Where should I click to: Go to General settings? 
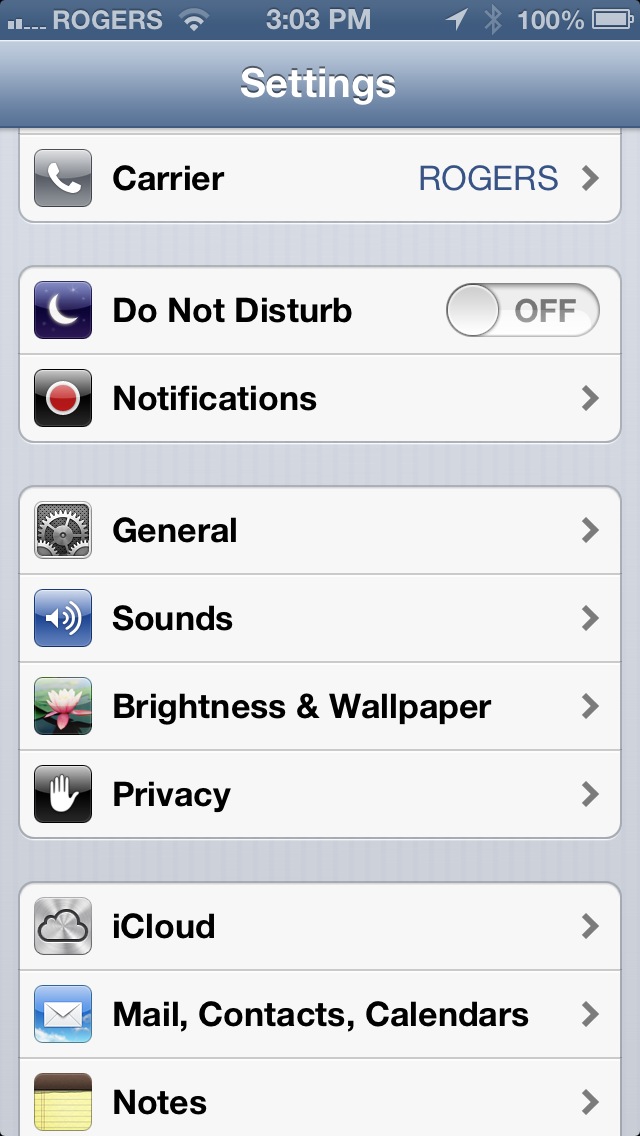(x=320, y=530)
